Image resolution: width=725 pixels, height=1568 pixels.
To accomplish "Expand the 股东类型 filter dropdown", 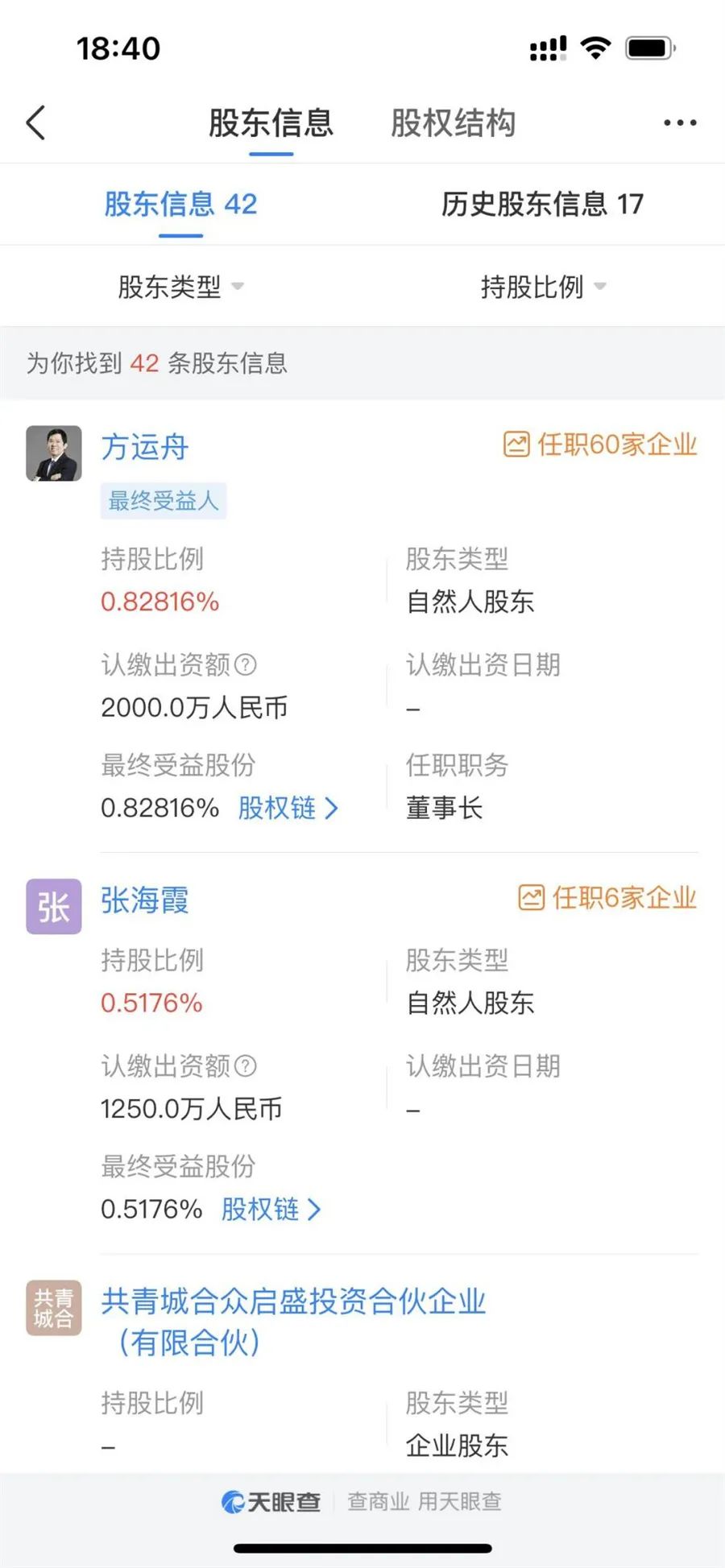I will coord(180,287).
